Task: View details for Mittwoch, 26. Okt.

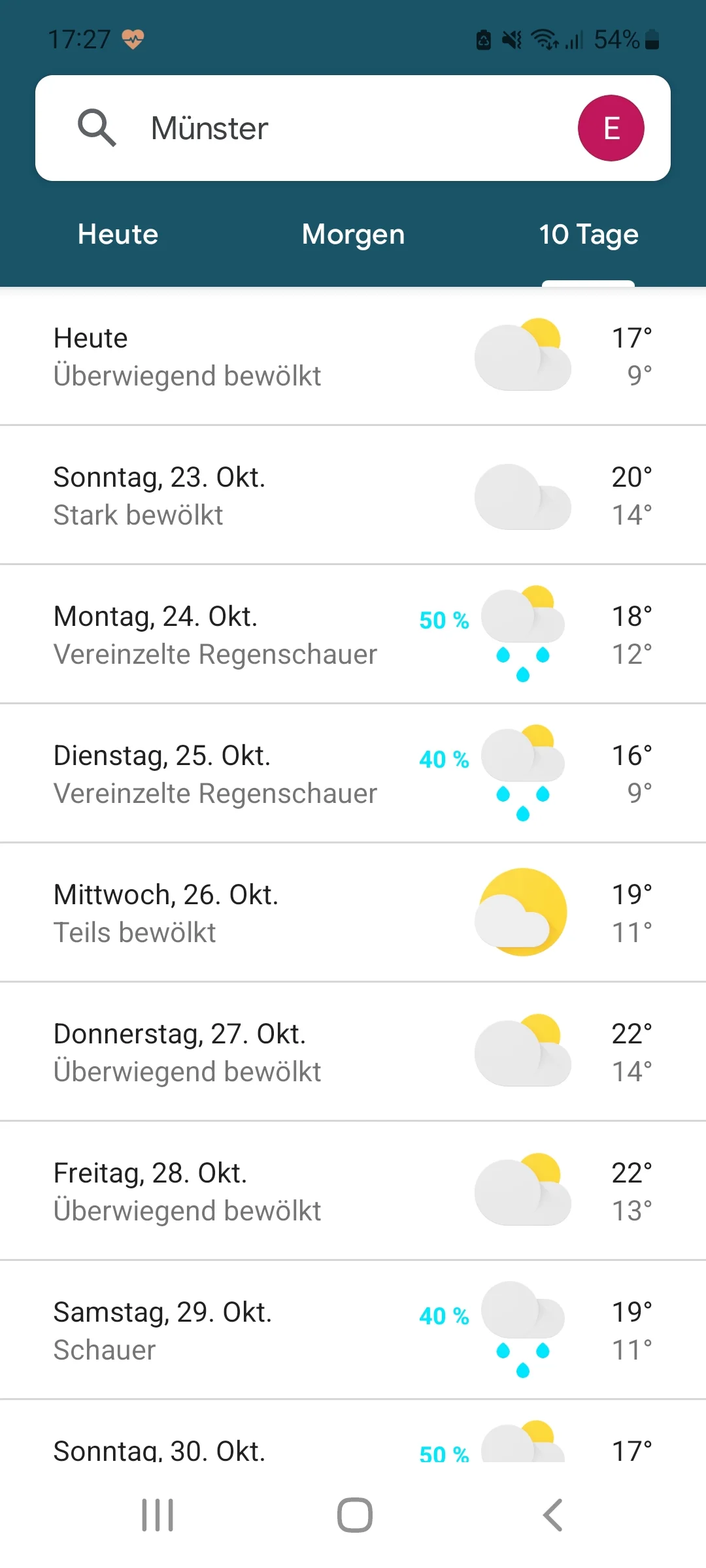Action: point(353,913)
